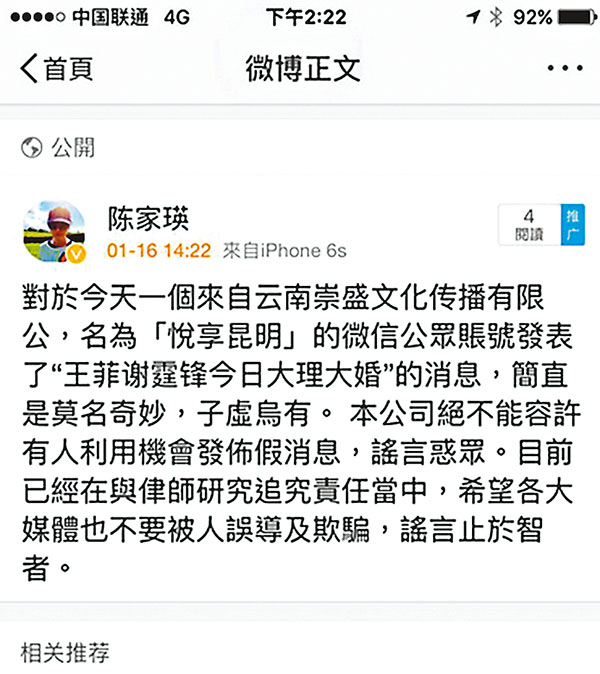Open the three-dot overflow menu

(563, 70)
